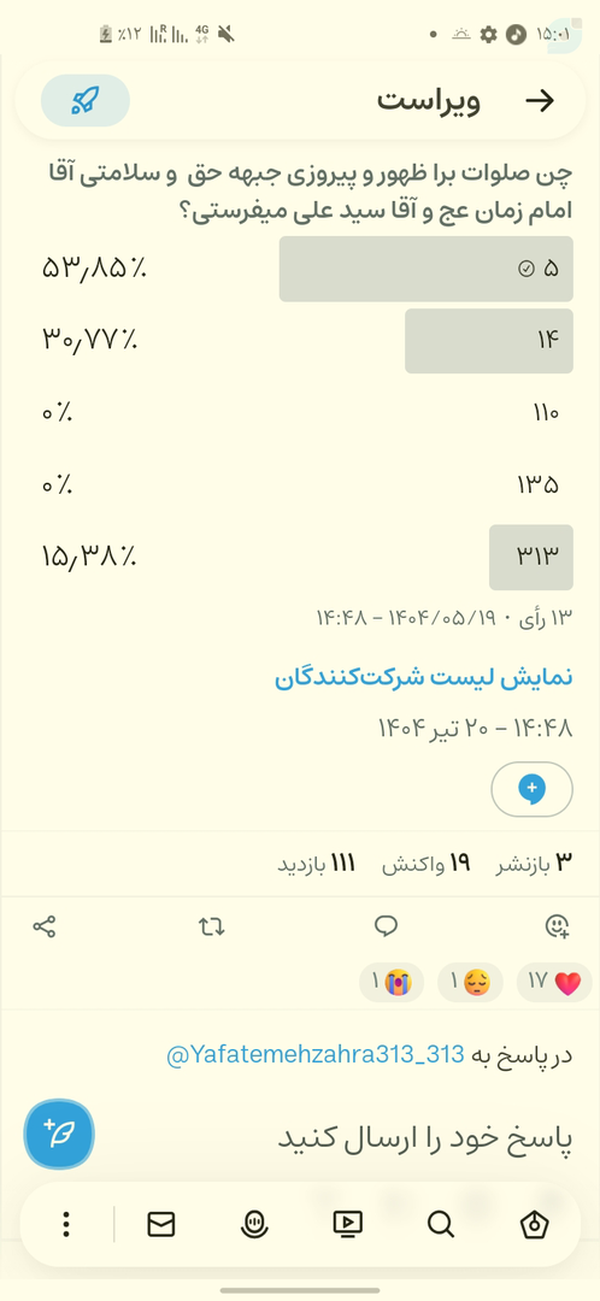This screenshot has width=600, height=1301.
Task: Add an emoji reaction to post
Action: [x=557, y=926]
